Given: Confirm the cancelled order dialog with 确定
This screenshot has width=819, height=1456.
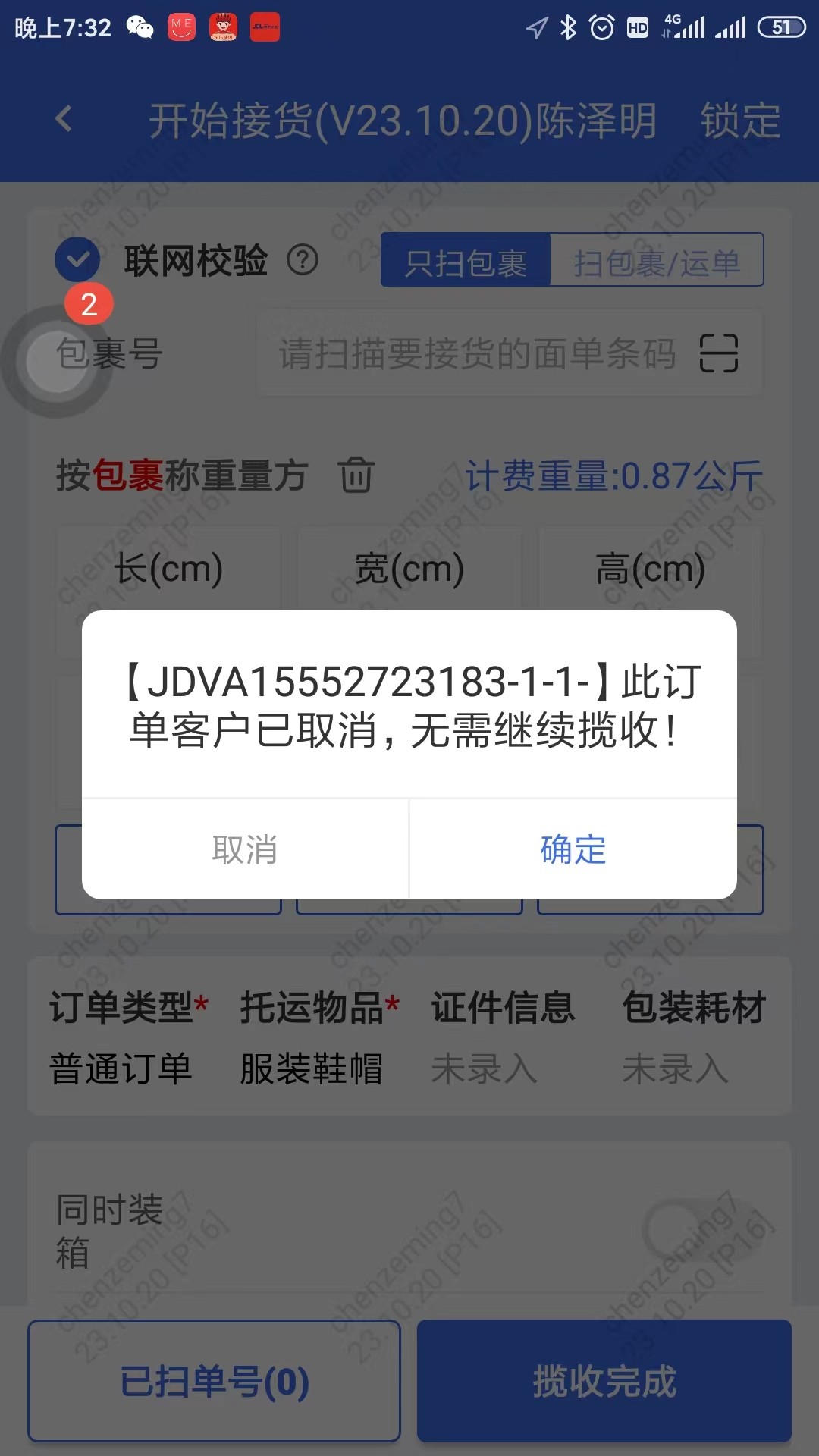Looking at the screenshot, I should click(x=573, y=849).
